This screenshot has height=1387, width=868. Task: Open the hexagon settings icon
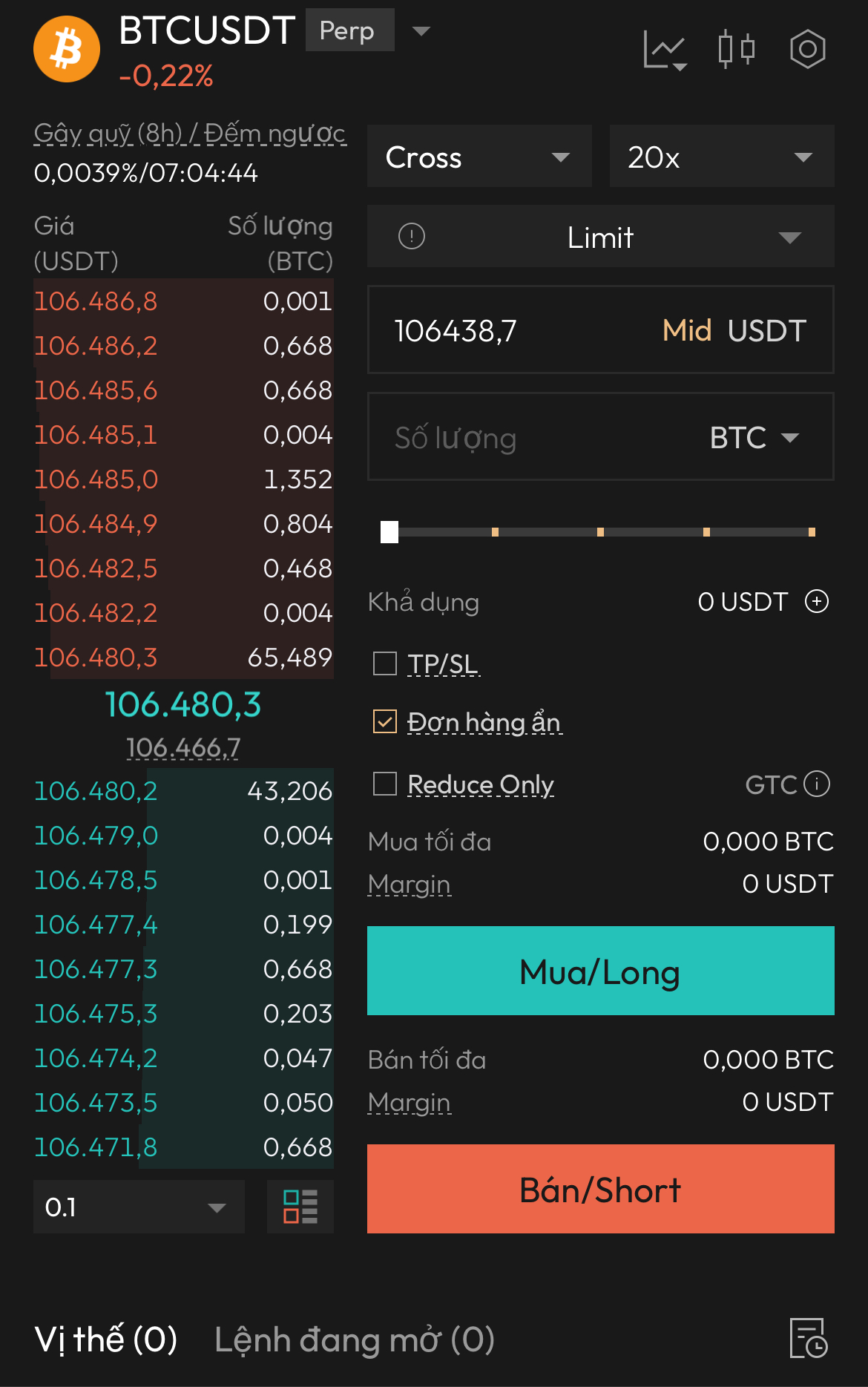807,50
